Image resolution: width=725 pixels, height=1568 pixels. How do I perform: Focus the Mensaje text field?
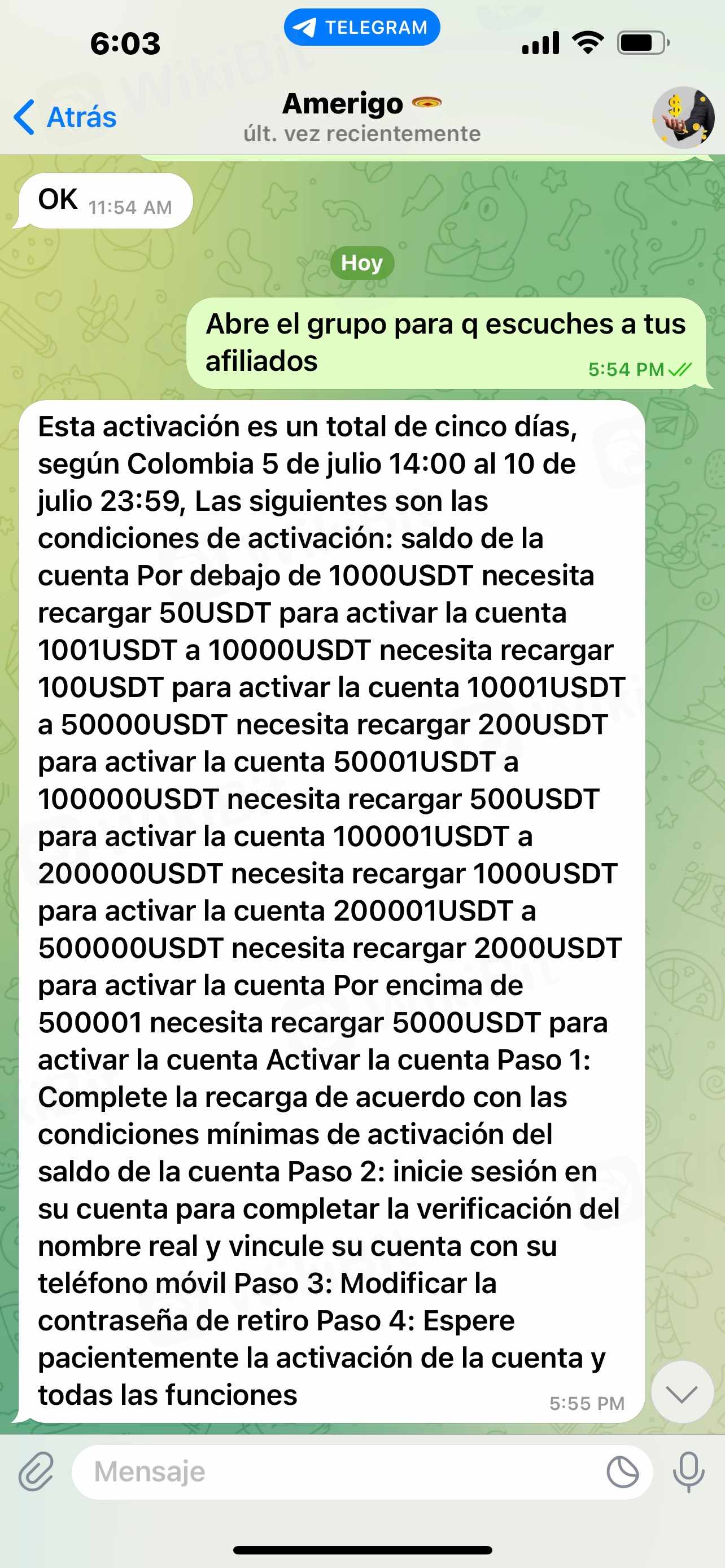(341, 1472)
